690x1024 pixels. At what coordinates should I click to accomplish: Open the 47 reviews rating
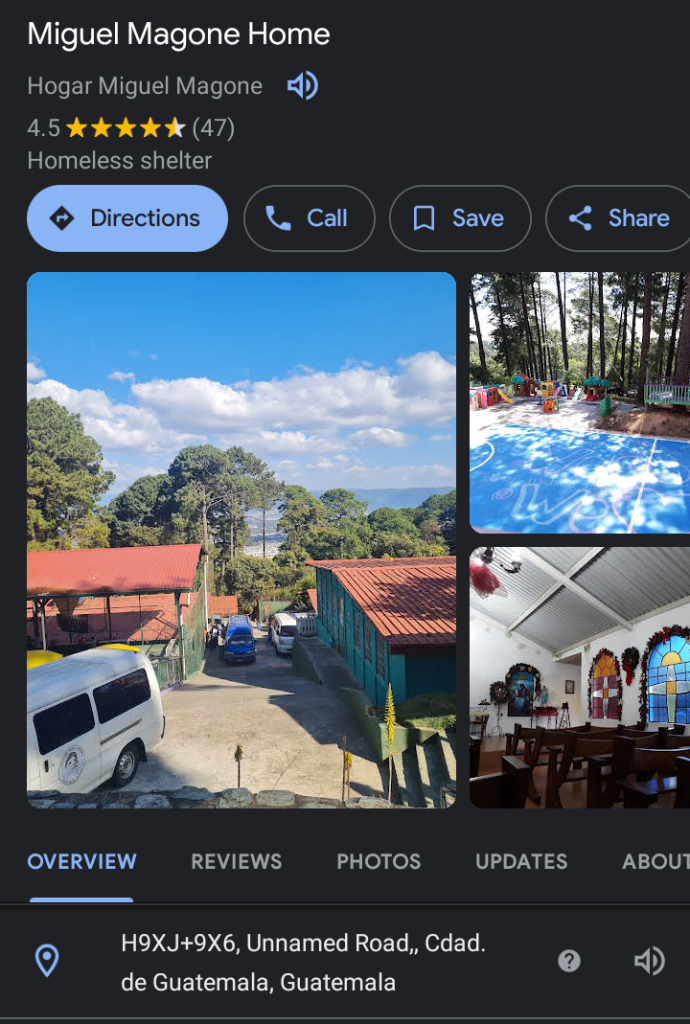(x=212, y=128)
